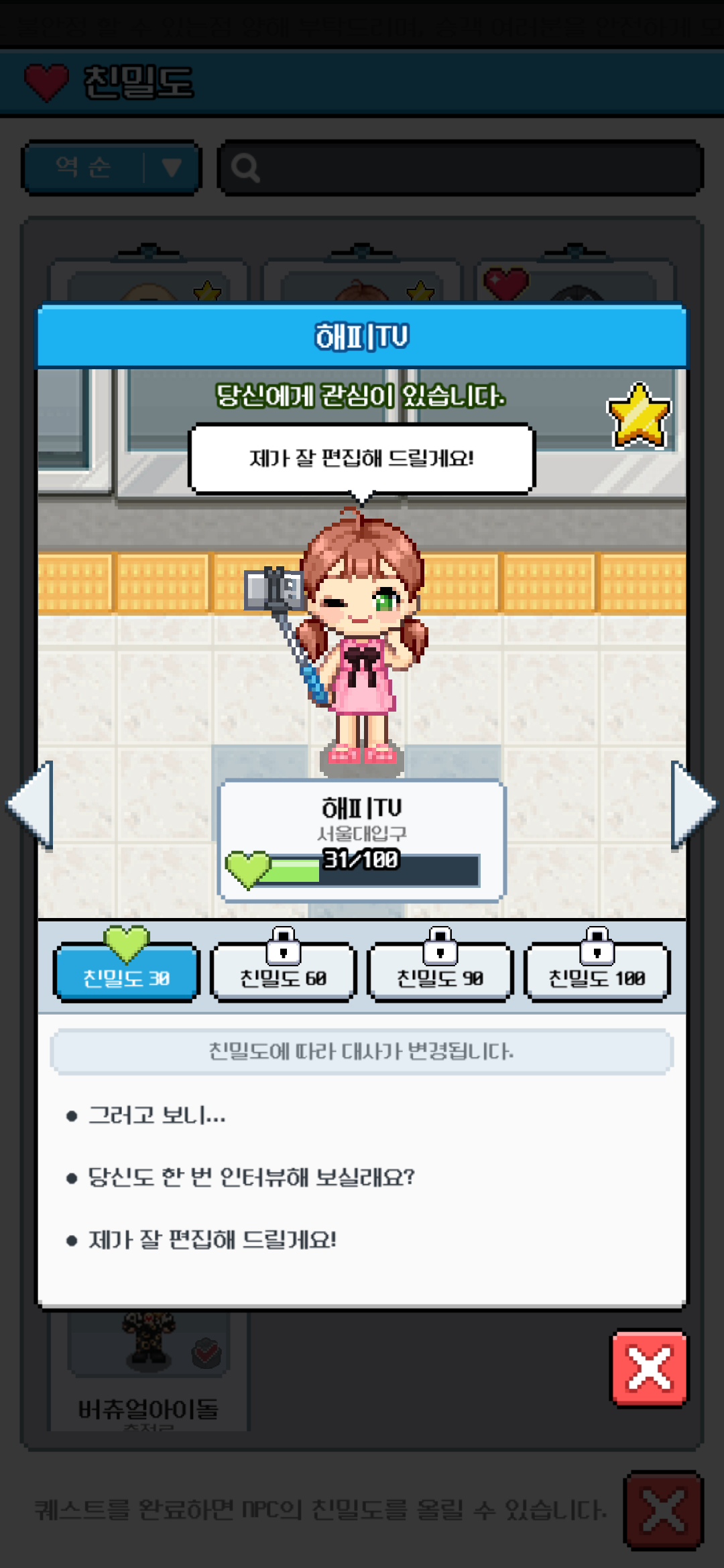Viewport: 724px width, 1568px height.
Task: Toggle the favorite star for 해피TV
Action: point(639,415)
